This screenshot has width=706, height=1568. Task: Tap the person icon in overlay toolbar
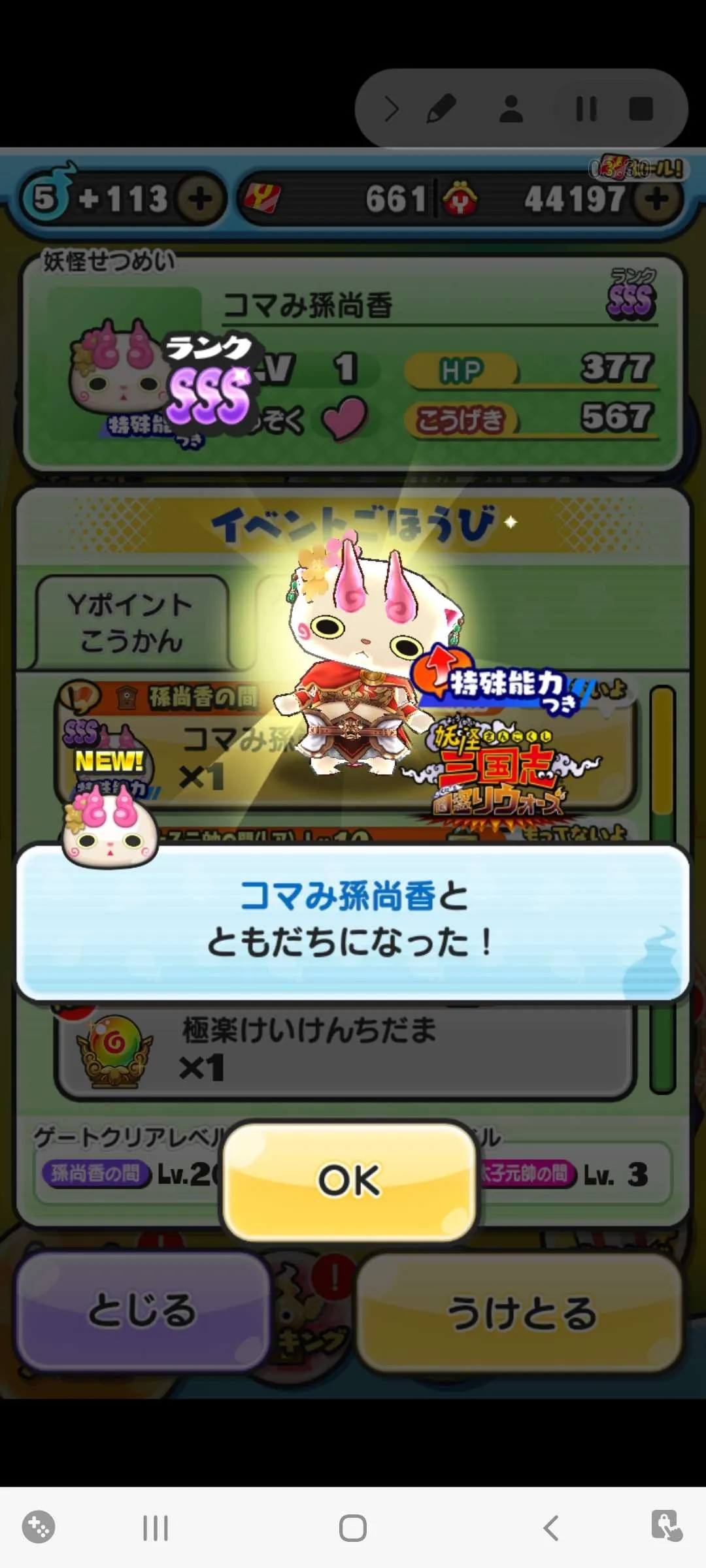[511, 108]
